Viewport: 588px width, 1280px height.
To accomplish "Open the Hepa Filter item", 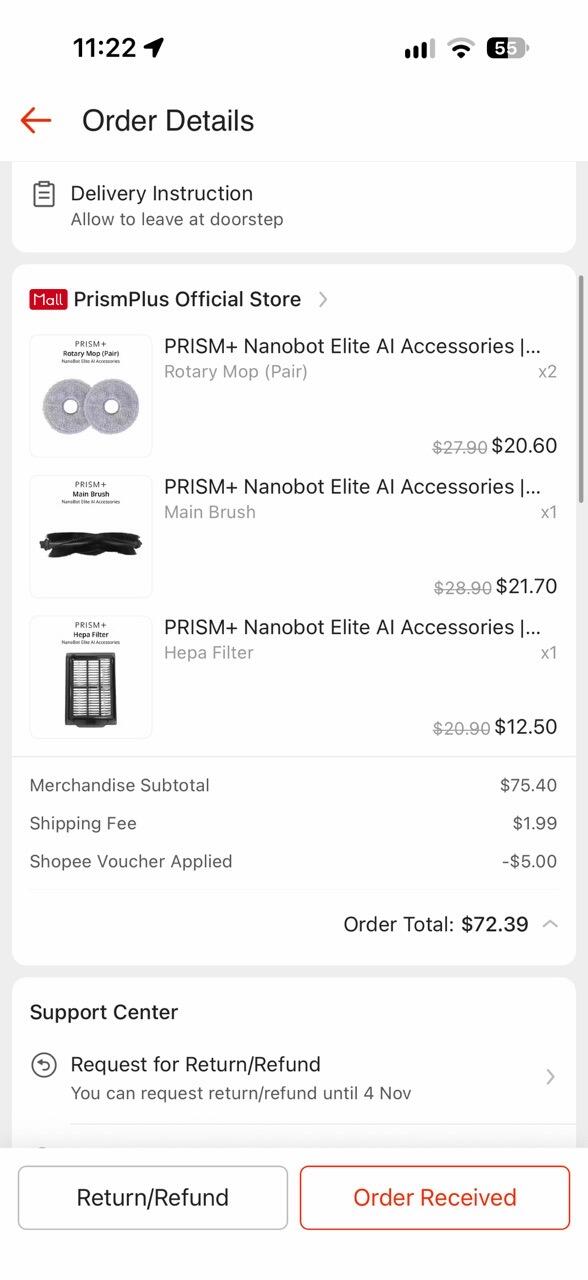I will [293, 677].
